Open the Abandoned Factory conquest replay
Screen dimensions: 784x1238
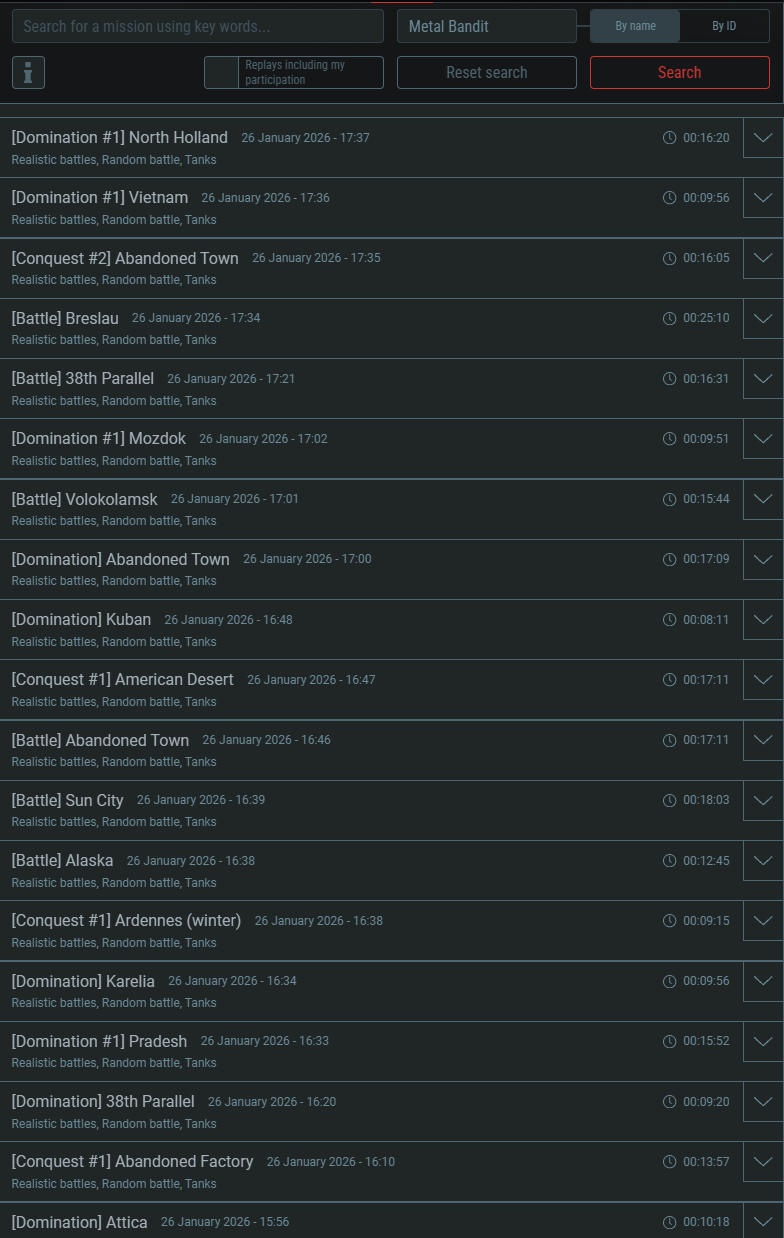132,1162
